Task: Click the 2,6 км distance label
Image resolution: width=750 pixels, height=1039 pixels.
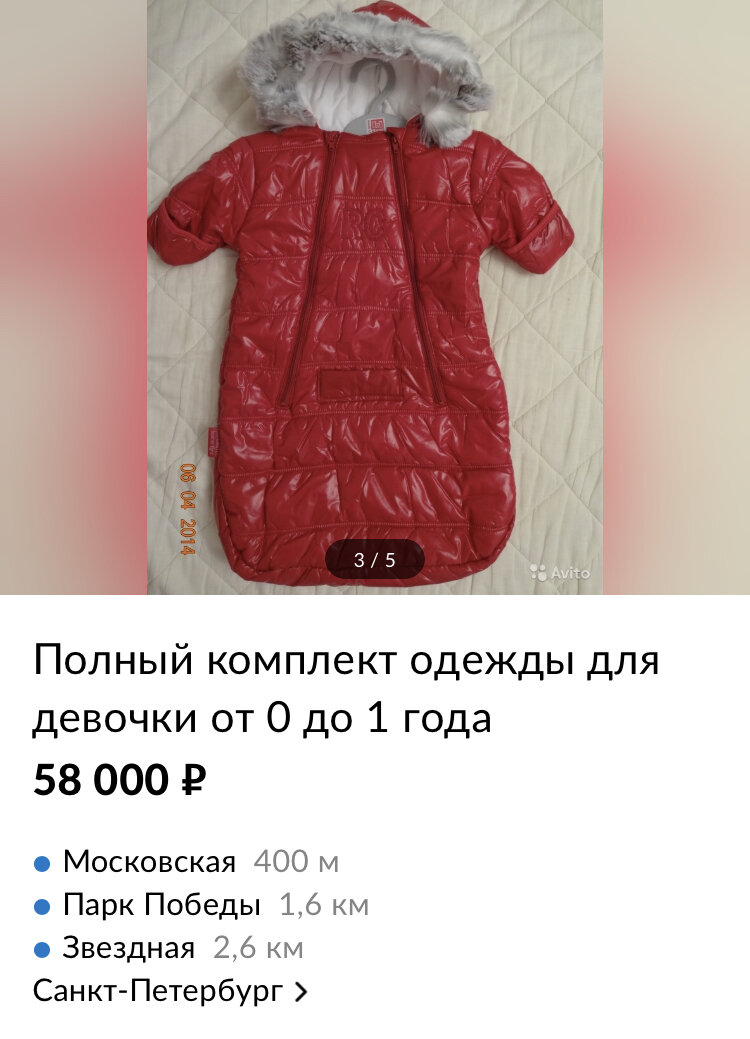Action: (x=258, y=950)
